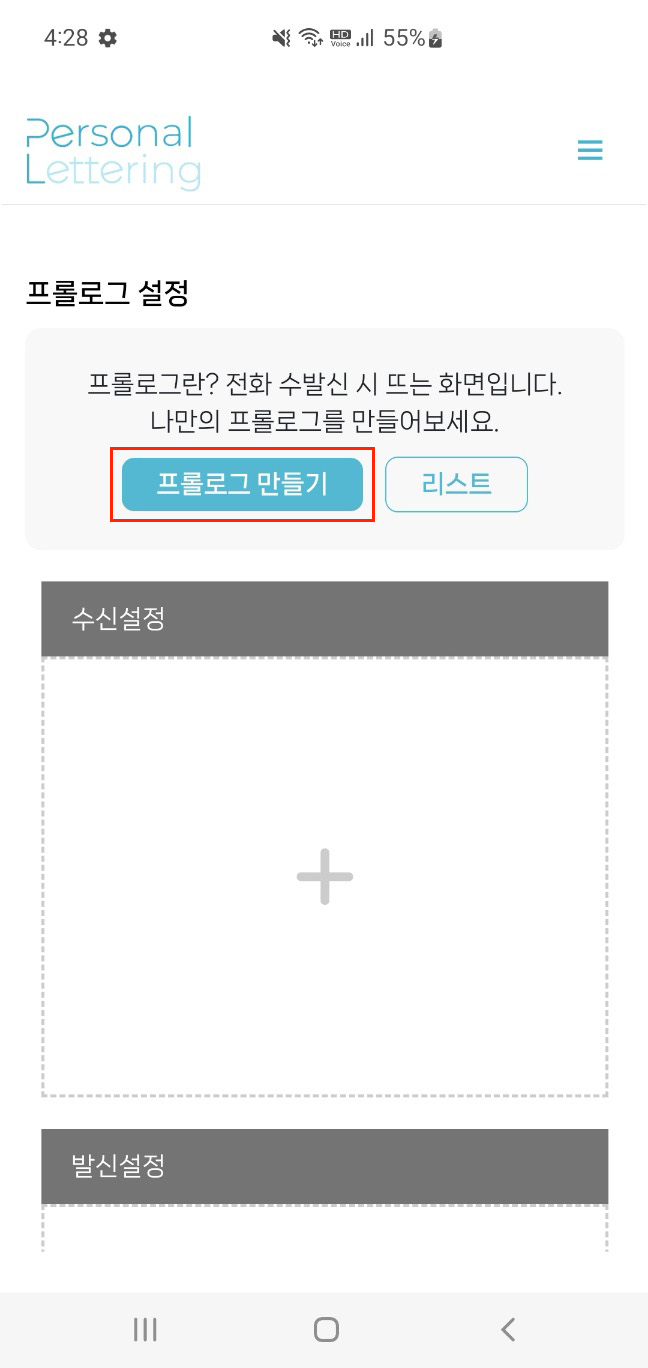Show recent apps
Image resolution: width=648 pixels, height=1368 pixels.
tap(145, 1329)
